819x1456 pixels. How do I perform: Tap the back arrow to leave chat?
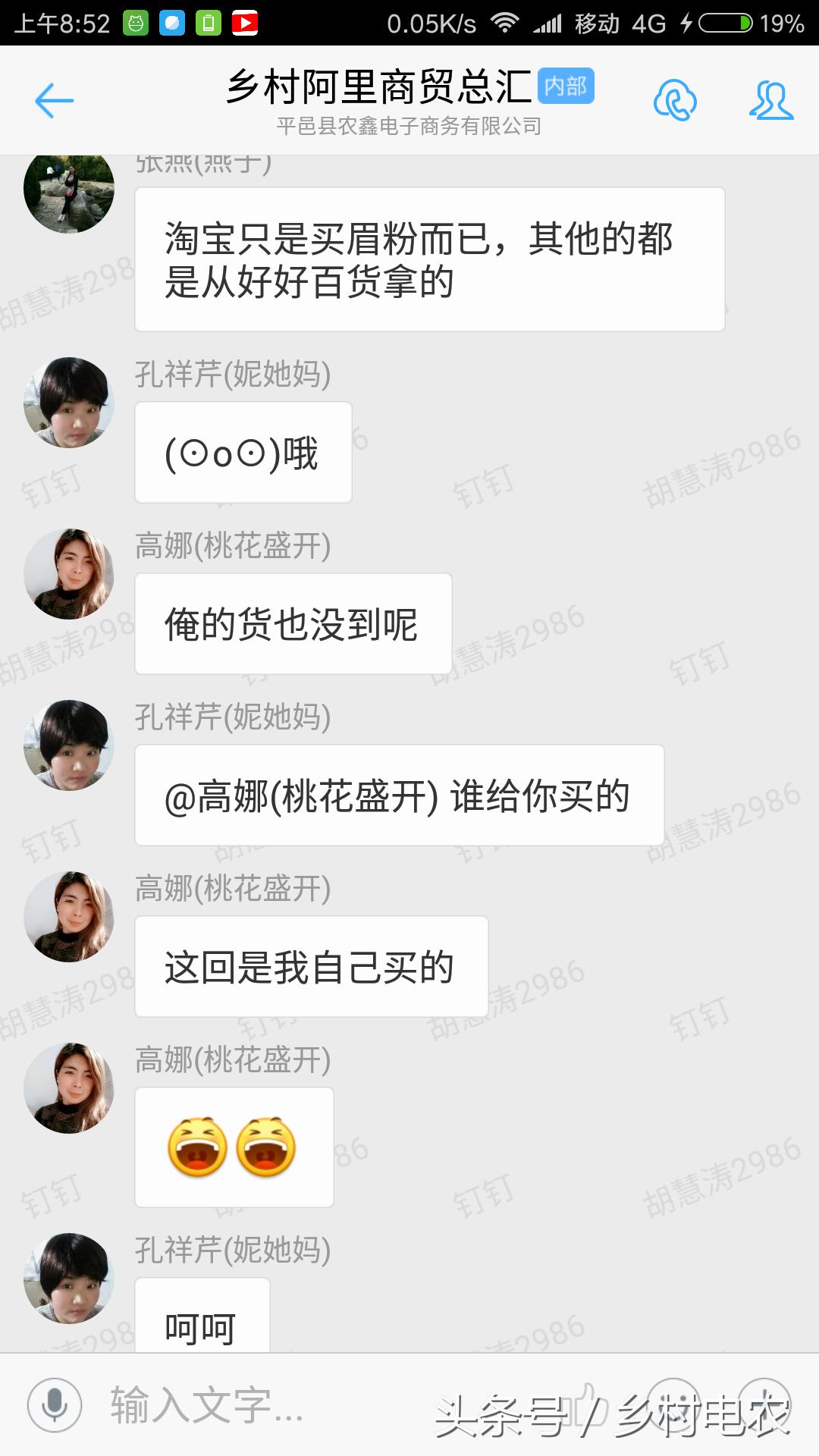[x=53, y=101]
